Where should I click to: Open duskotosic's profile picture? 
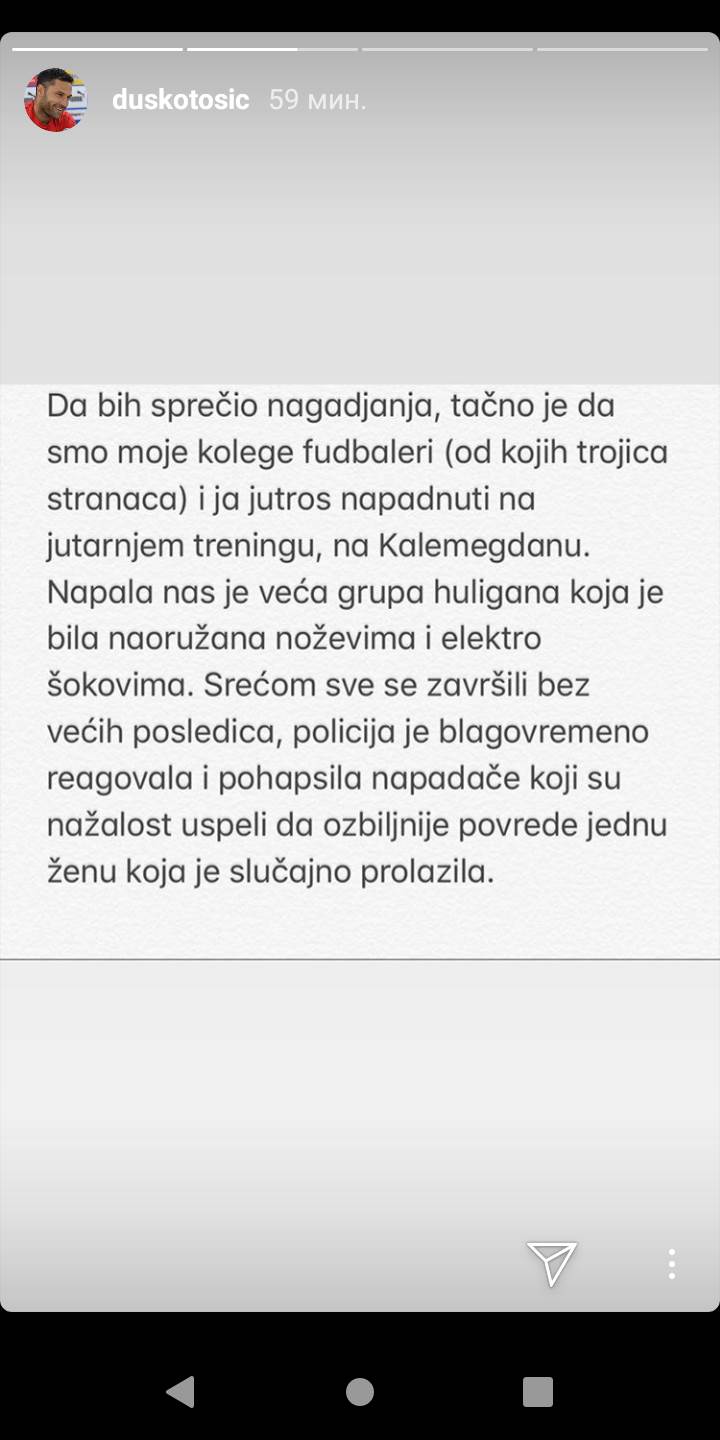tap(55, 100)
